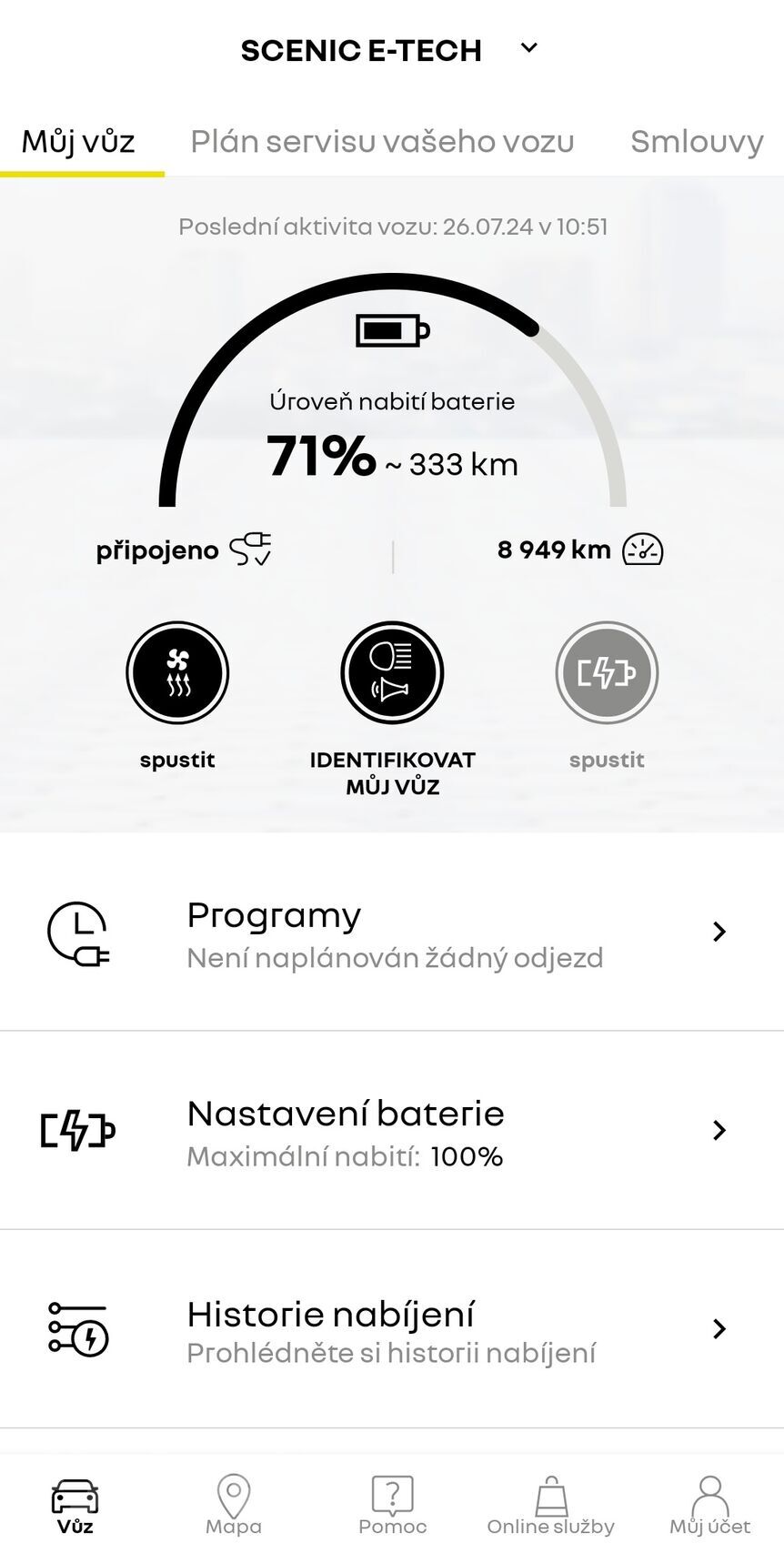Viewport: 784px width, 1553px height.
Task: Open the Můj účet tab
Action: point(709,1504)
